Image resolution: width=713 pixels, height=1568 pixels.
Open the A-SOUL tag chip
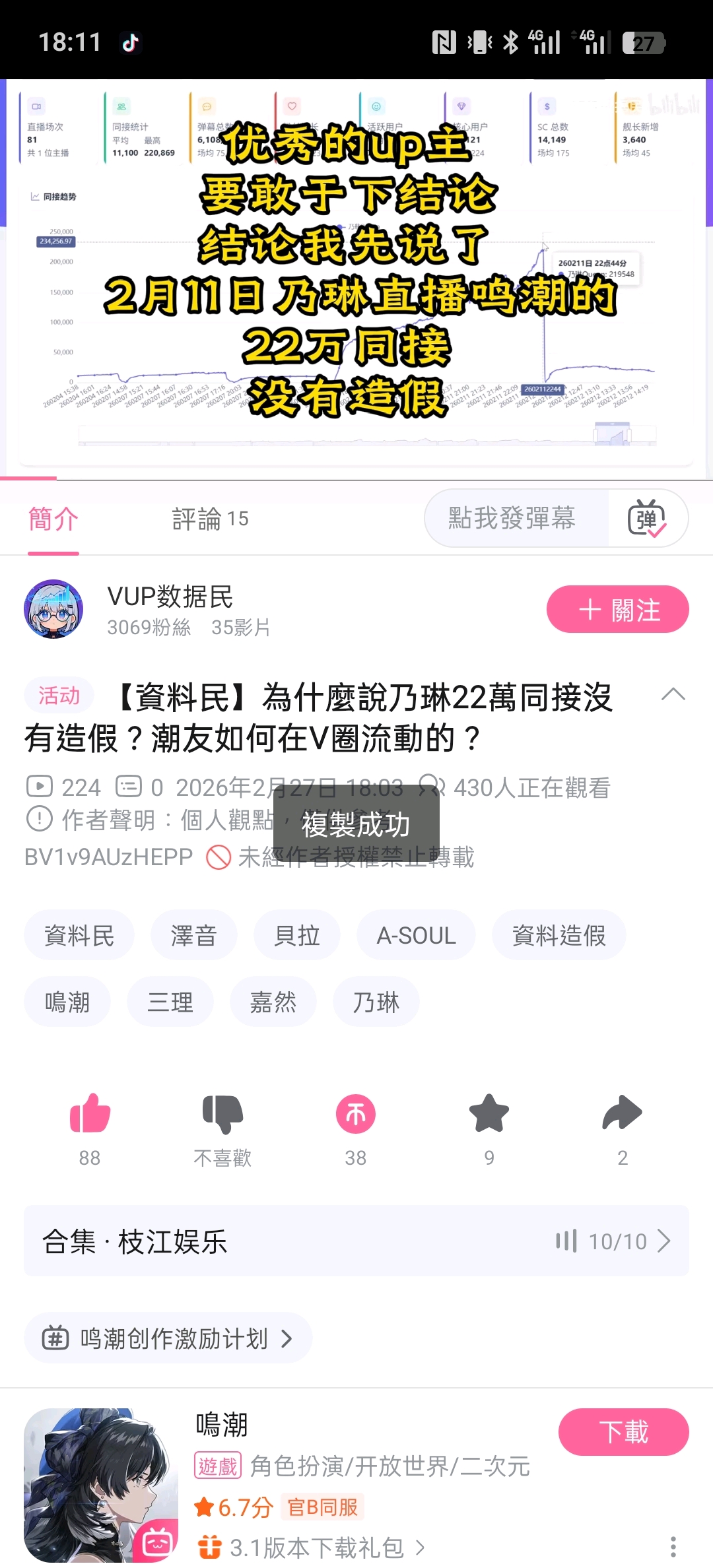tap(416, 935)
